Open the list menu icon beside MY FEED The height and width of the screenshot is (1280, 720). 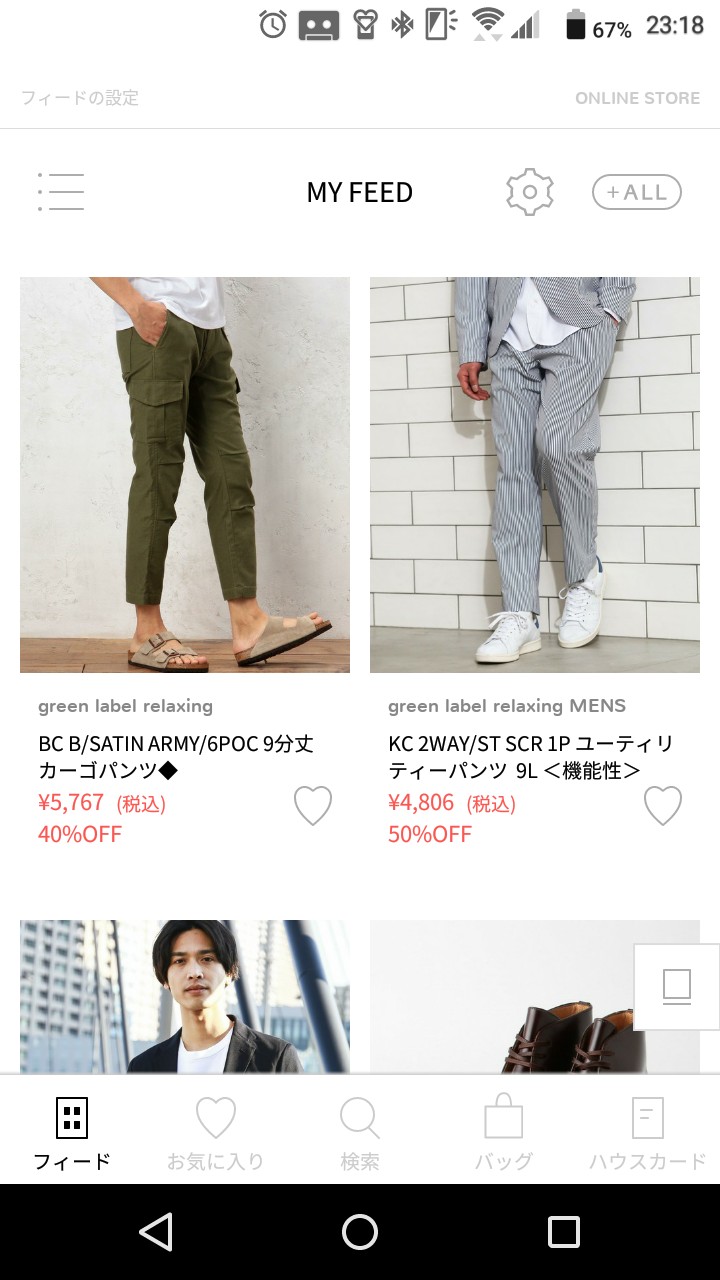pos(61,192)
